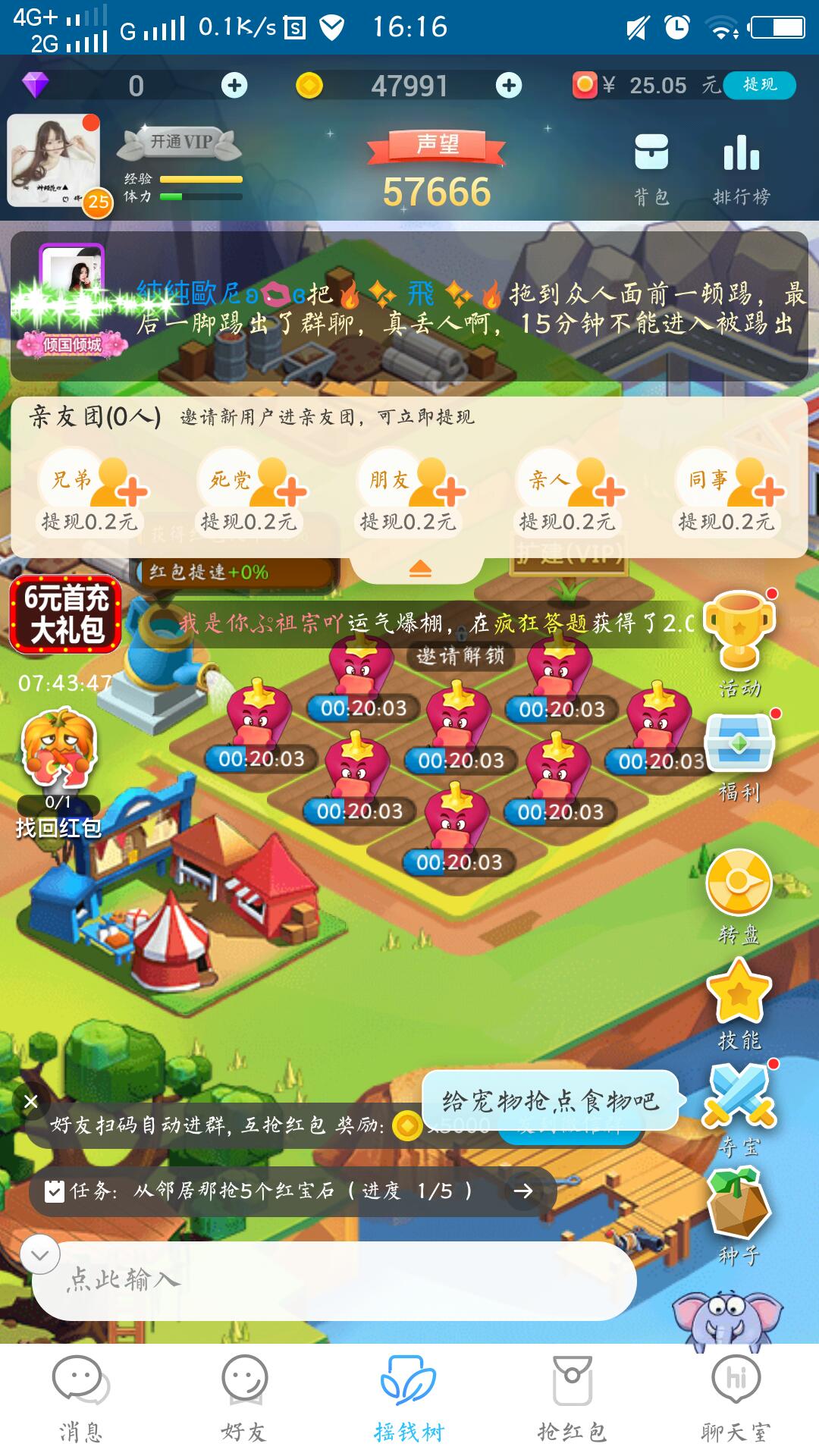Add more gold coins
Image resolution: width=819 pixels, height=1456 pixels.
(x=509, y=86)
